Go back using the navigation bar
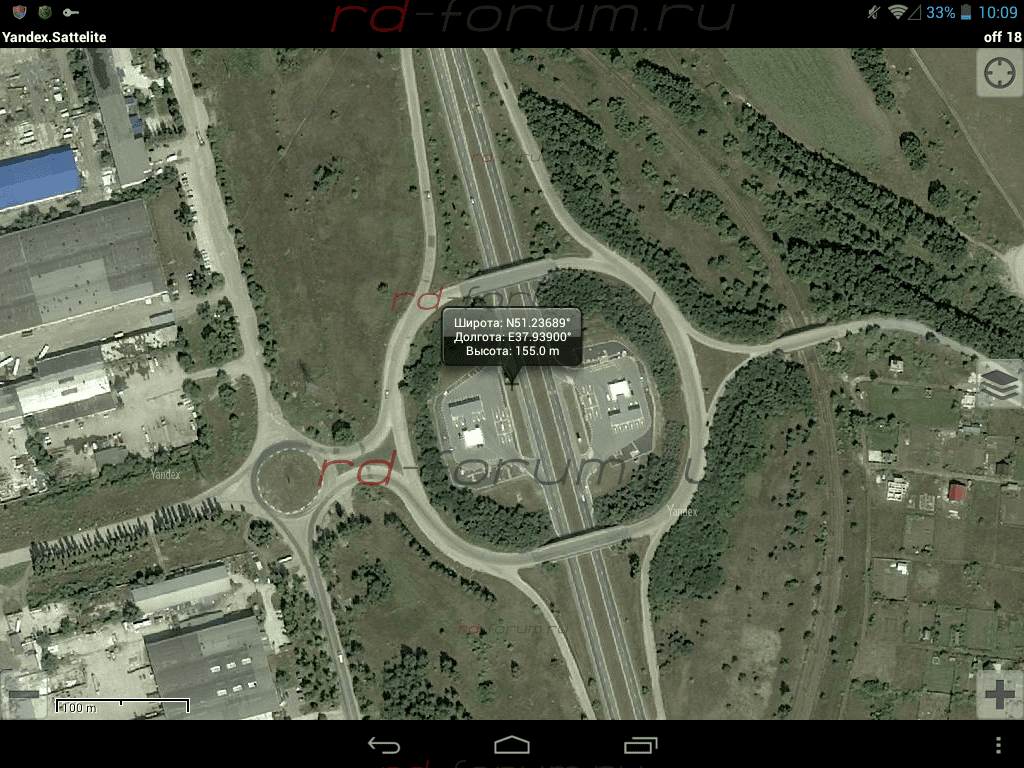This screenshot has height=768, width=1024. pos(384,745)
